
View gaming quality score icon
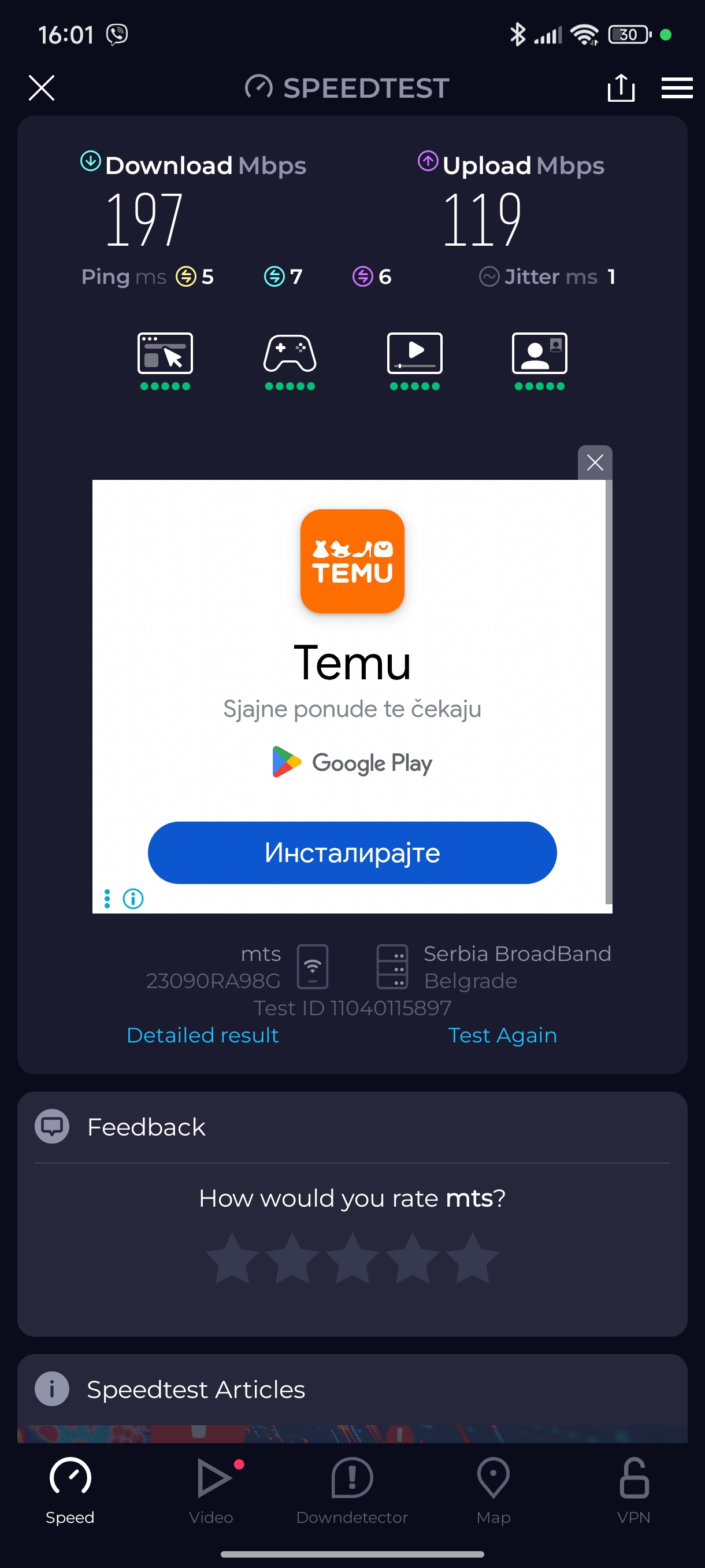pyautogui.click(x=290, y=354)
